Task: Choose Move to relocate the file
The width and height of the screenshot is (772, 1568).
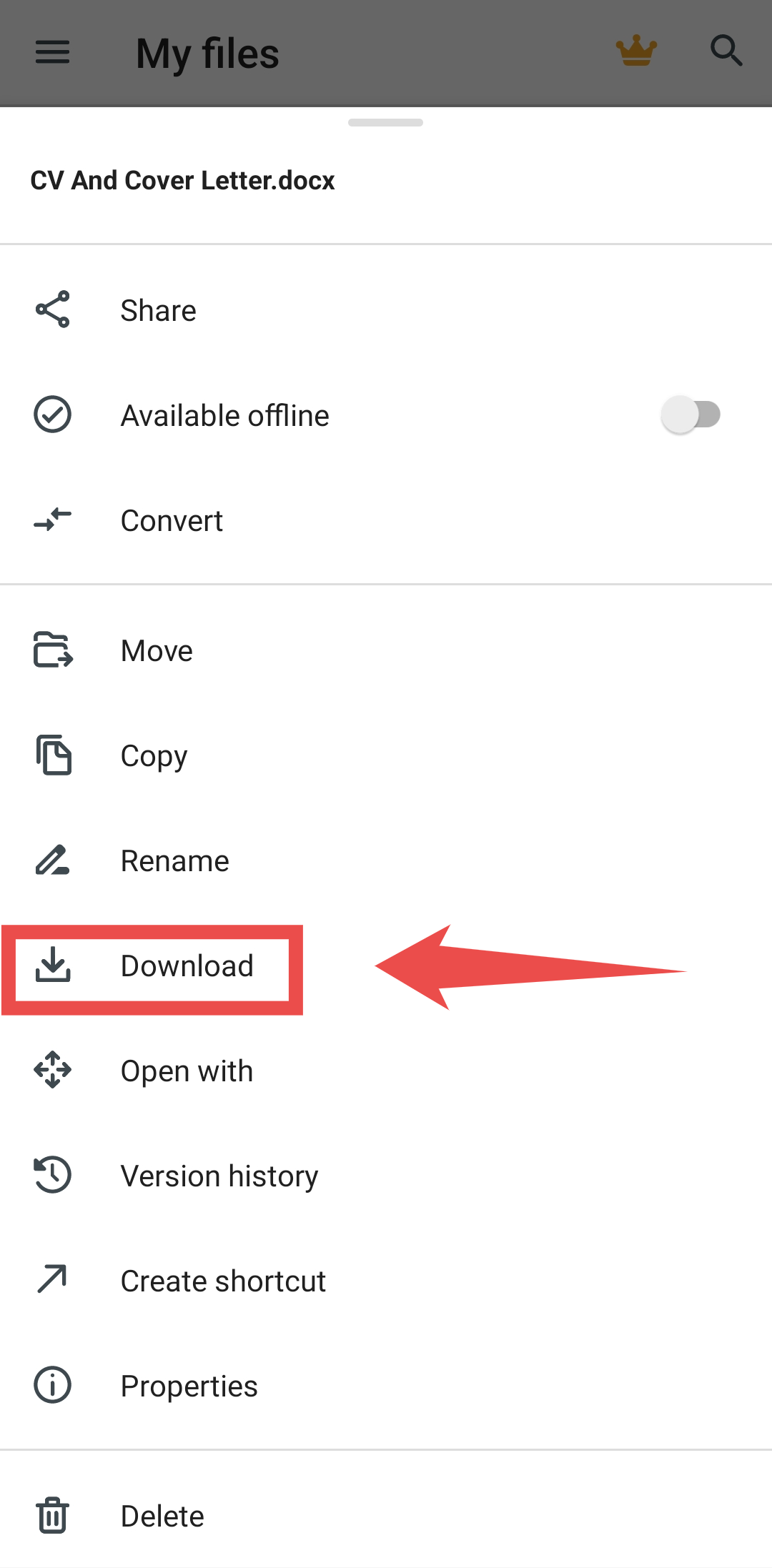Action: pos(157,650)
